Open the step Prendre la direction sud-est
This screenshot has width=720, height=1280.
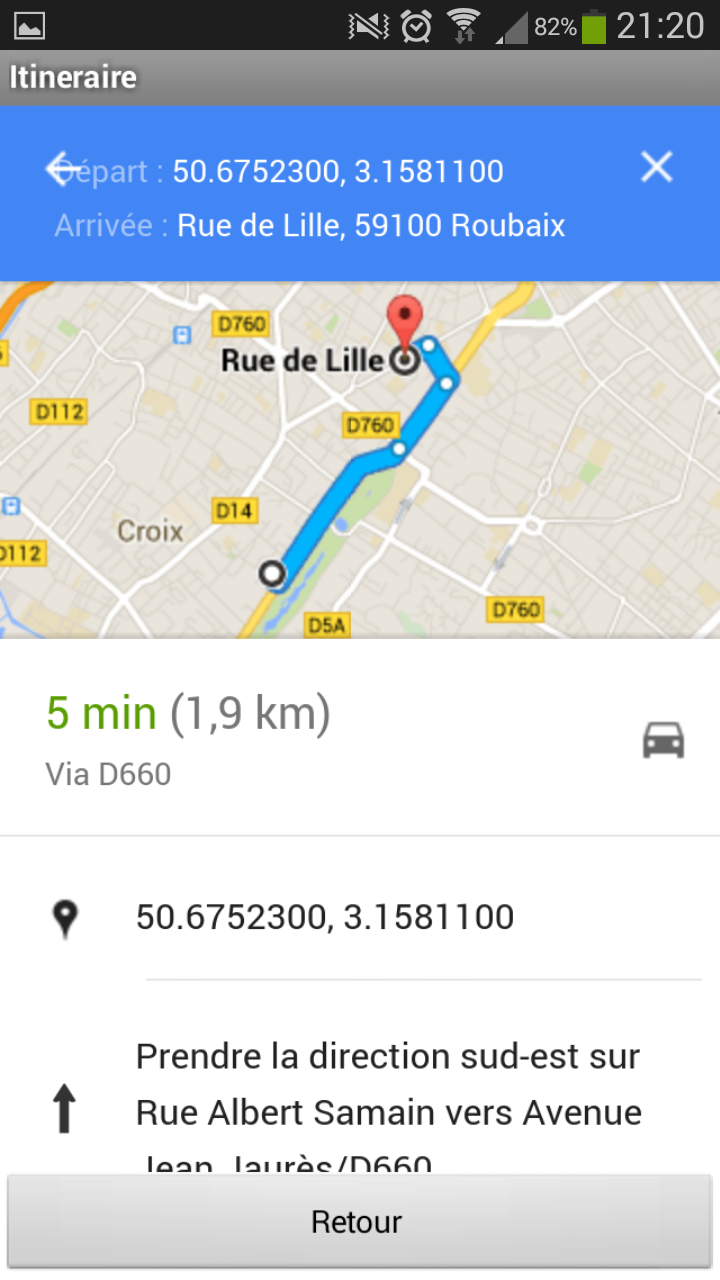tap(388, 1100)
